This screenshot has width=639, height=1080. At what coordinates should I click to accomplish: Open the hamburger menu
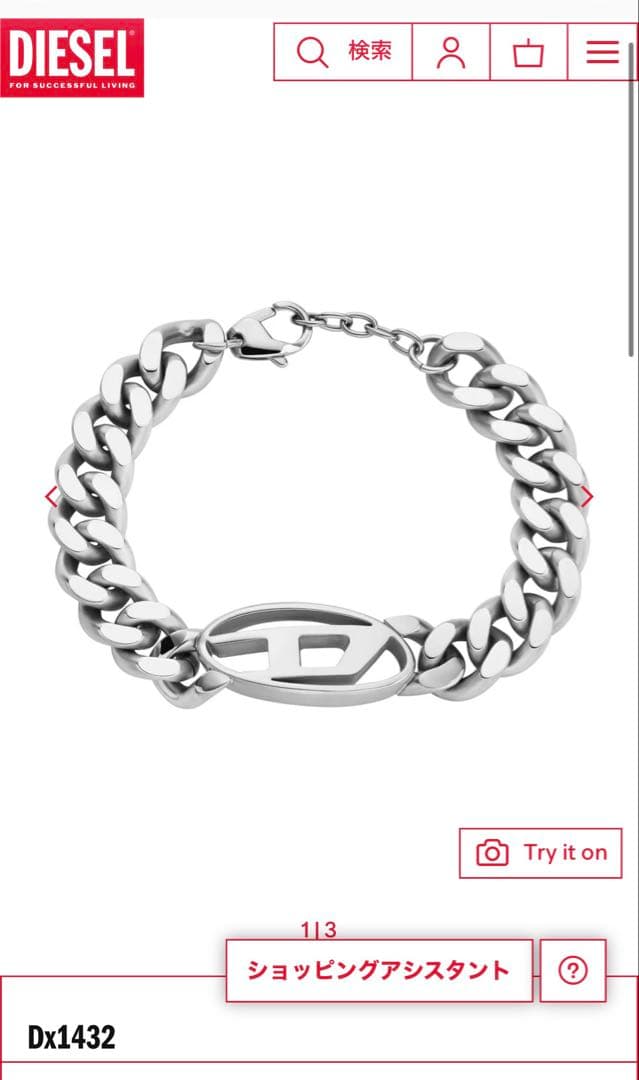[603, 51]
